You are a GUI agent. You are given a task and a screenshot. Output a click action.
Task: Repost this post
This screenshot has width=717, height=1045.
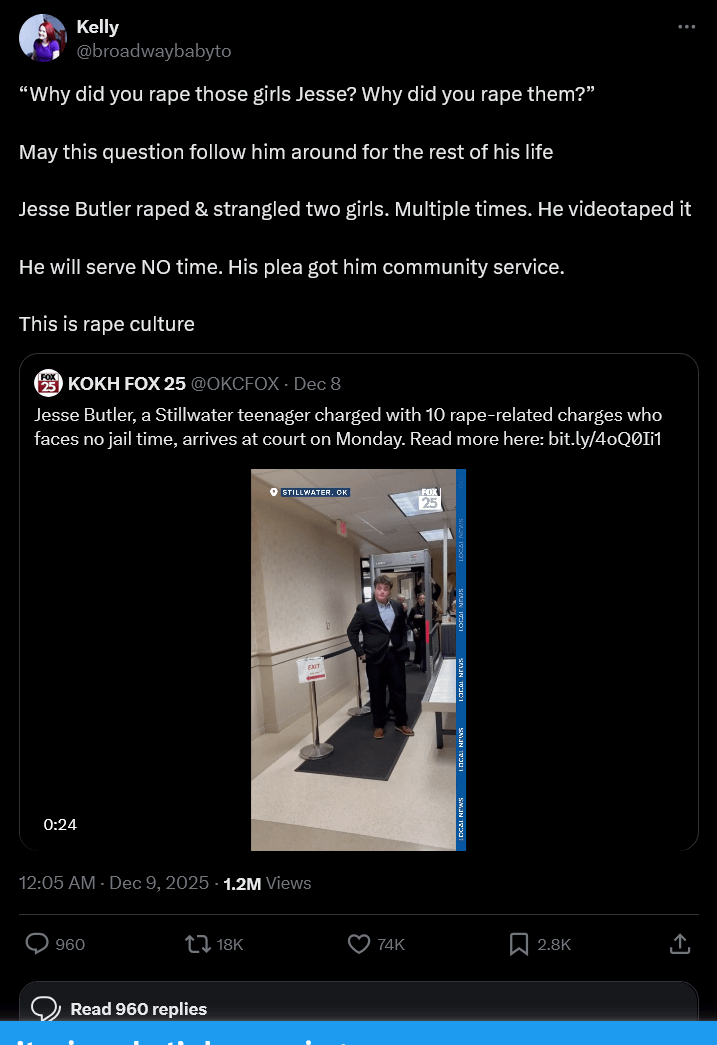pos(197,943)
